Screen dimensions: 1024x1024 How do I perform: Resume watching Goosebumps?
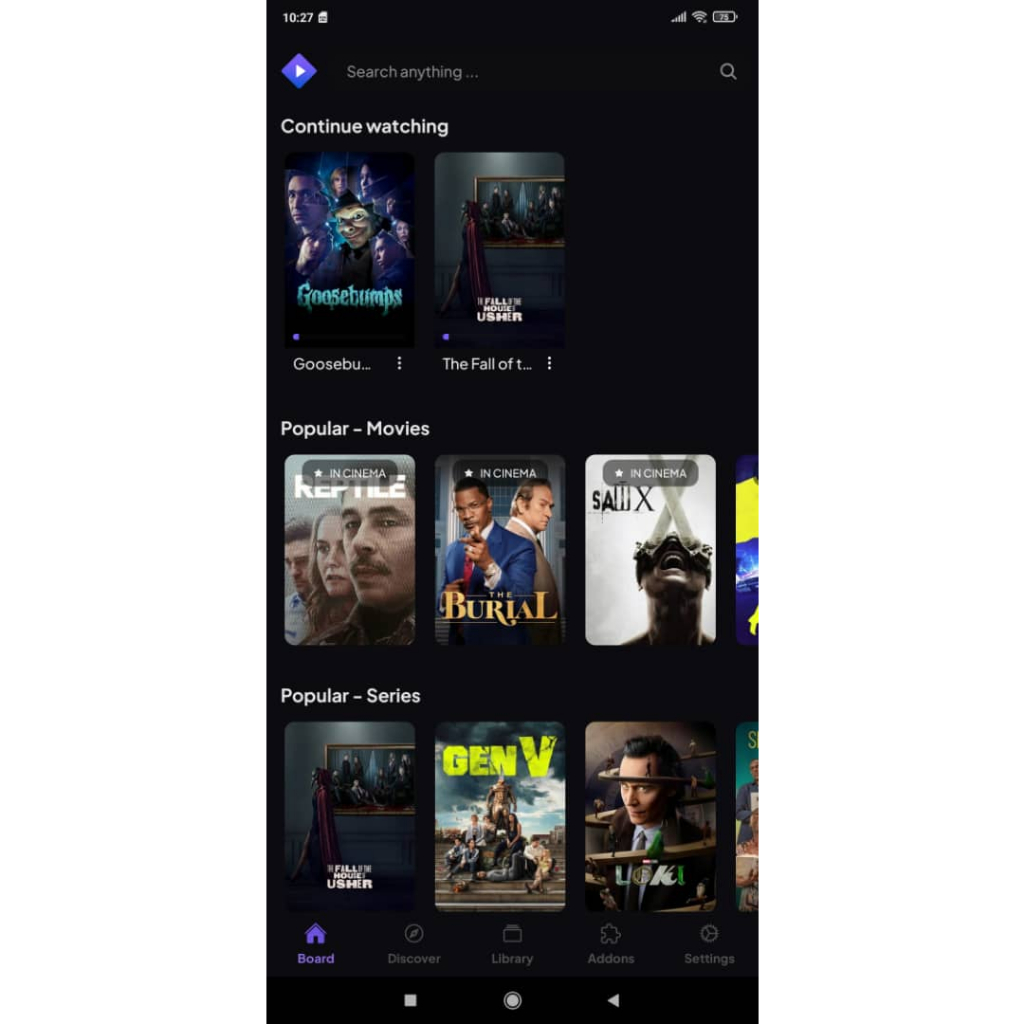tap(349, 249)
